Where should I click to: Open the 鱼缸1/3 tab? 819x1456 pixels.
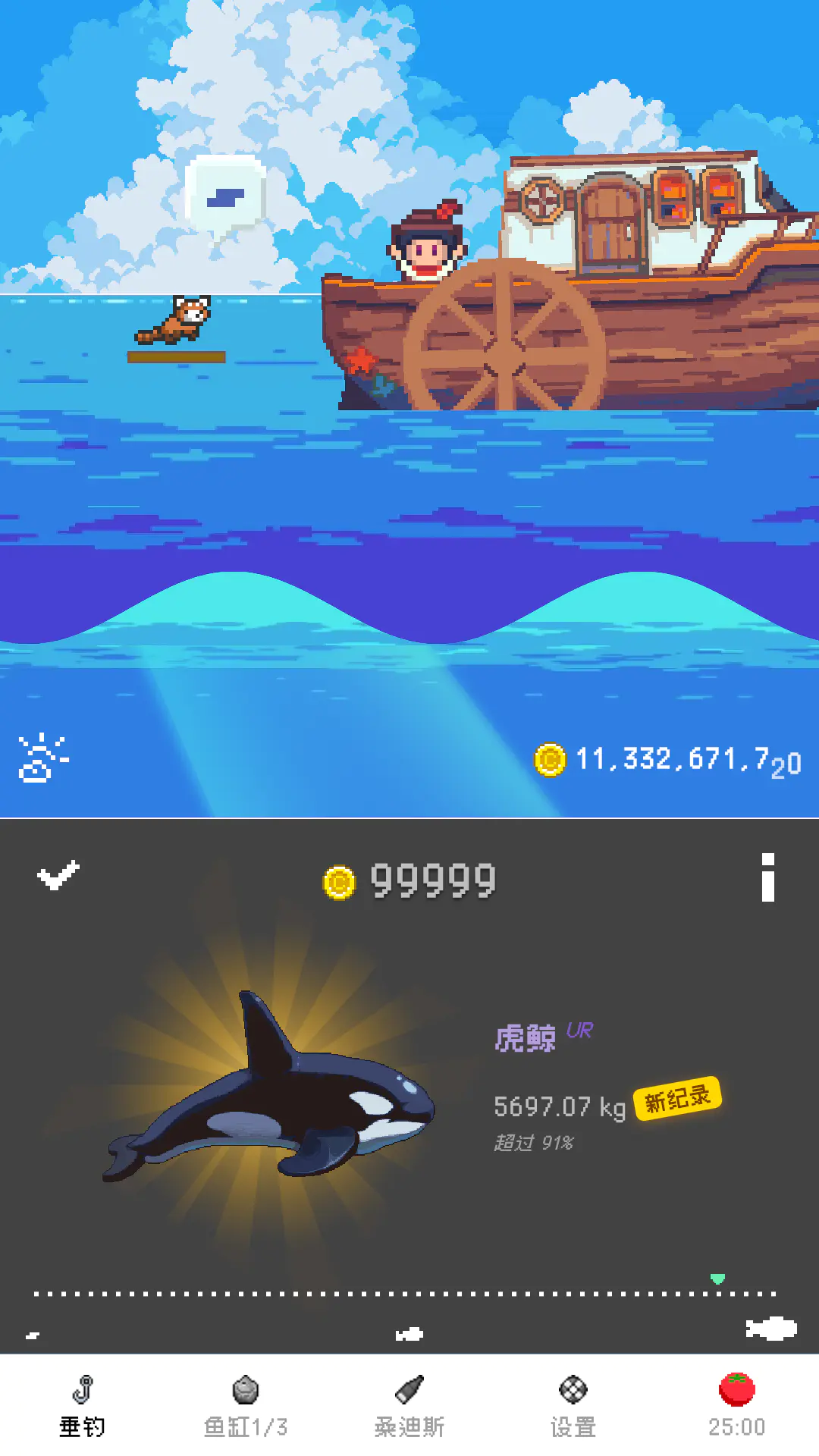click(246, 1405)
